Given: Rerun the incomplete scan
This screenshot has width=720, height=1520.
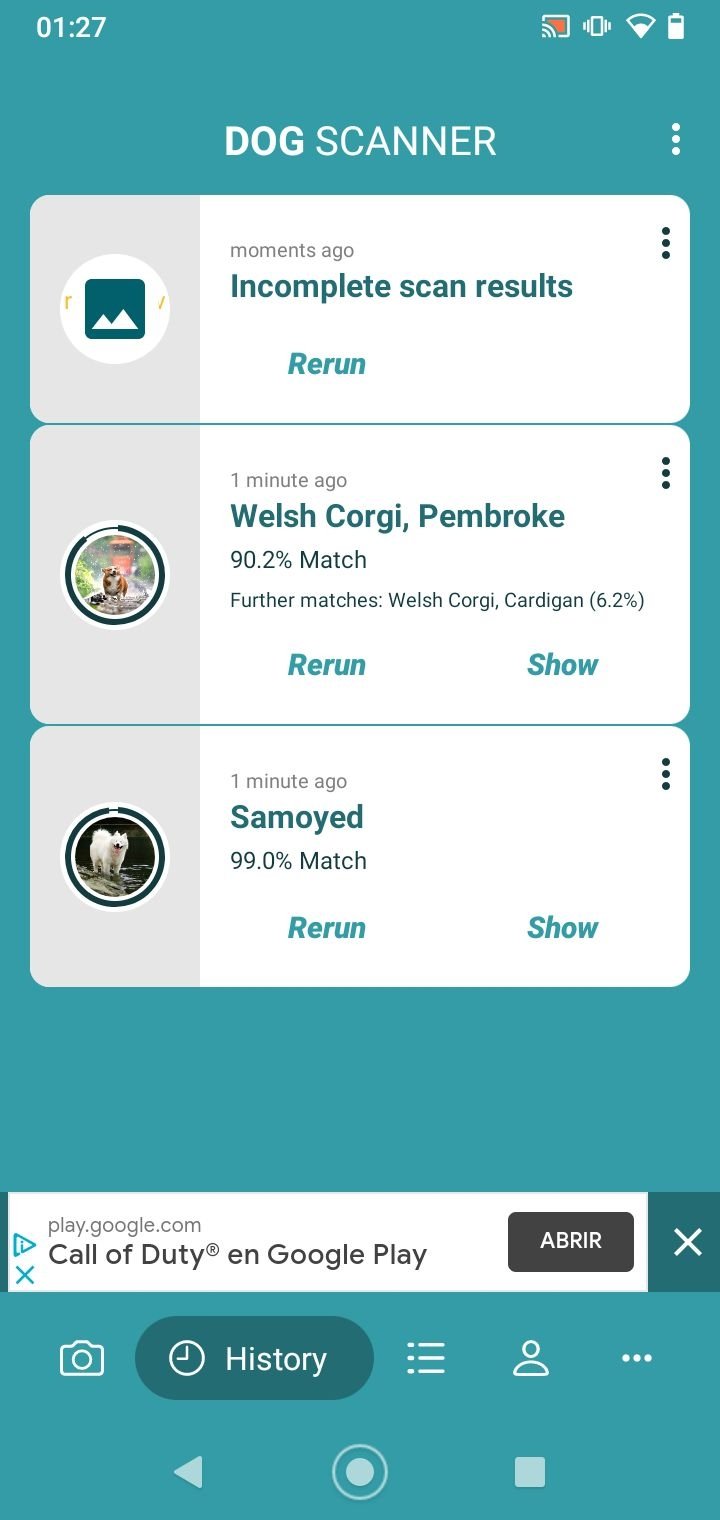Looking at the screenshot, I should coord(327,364).
